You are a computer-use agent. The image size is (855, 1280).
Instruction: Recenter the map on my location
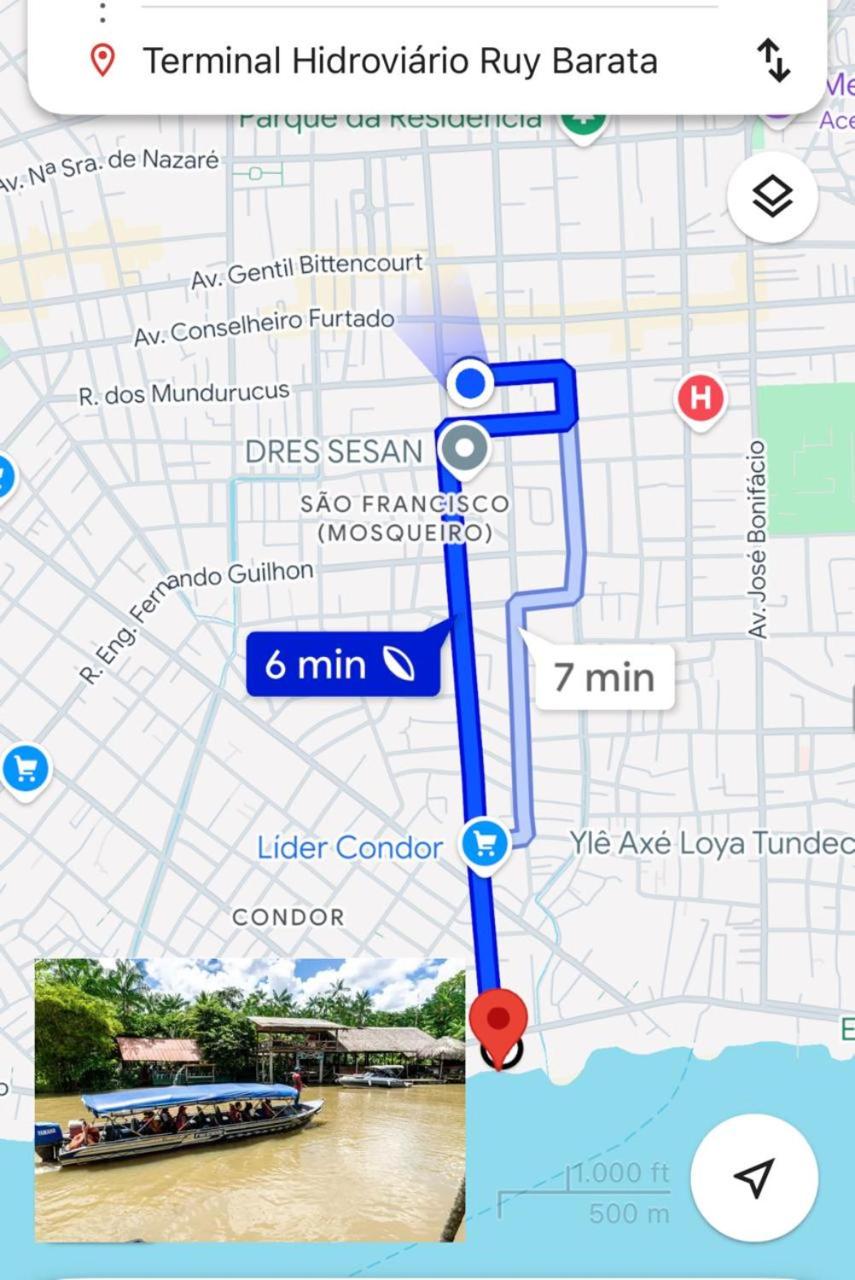(754, 1177)
